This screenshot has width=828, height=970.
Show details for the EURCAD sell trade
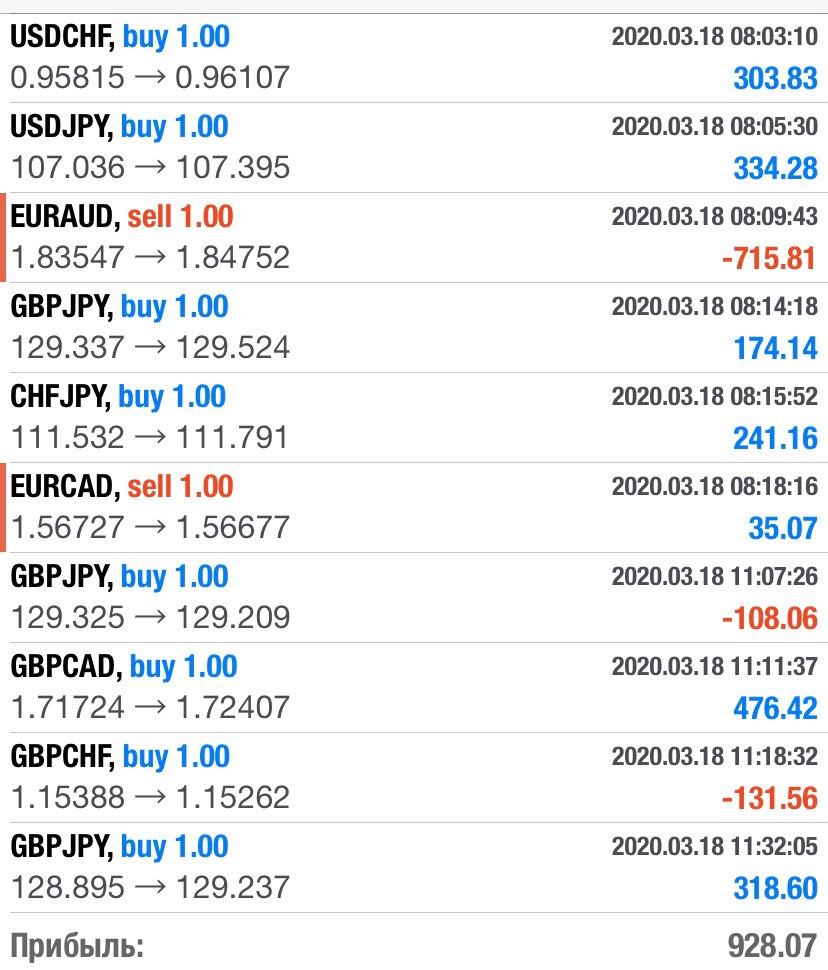[x=414, y=507]
